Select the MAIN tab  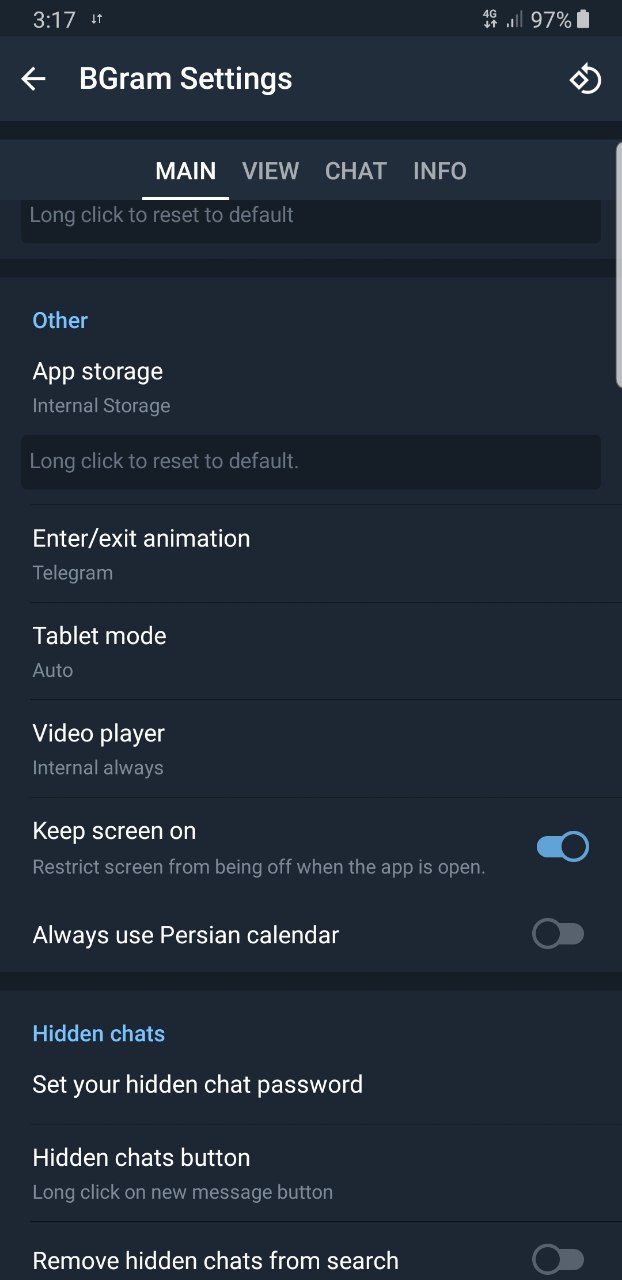(186, 171)
